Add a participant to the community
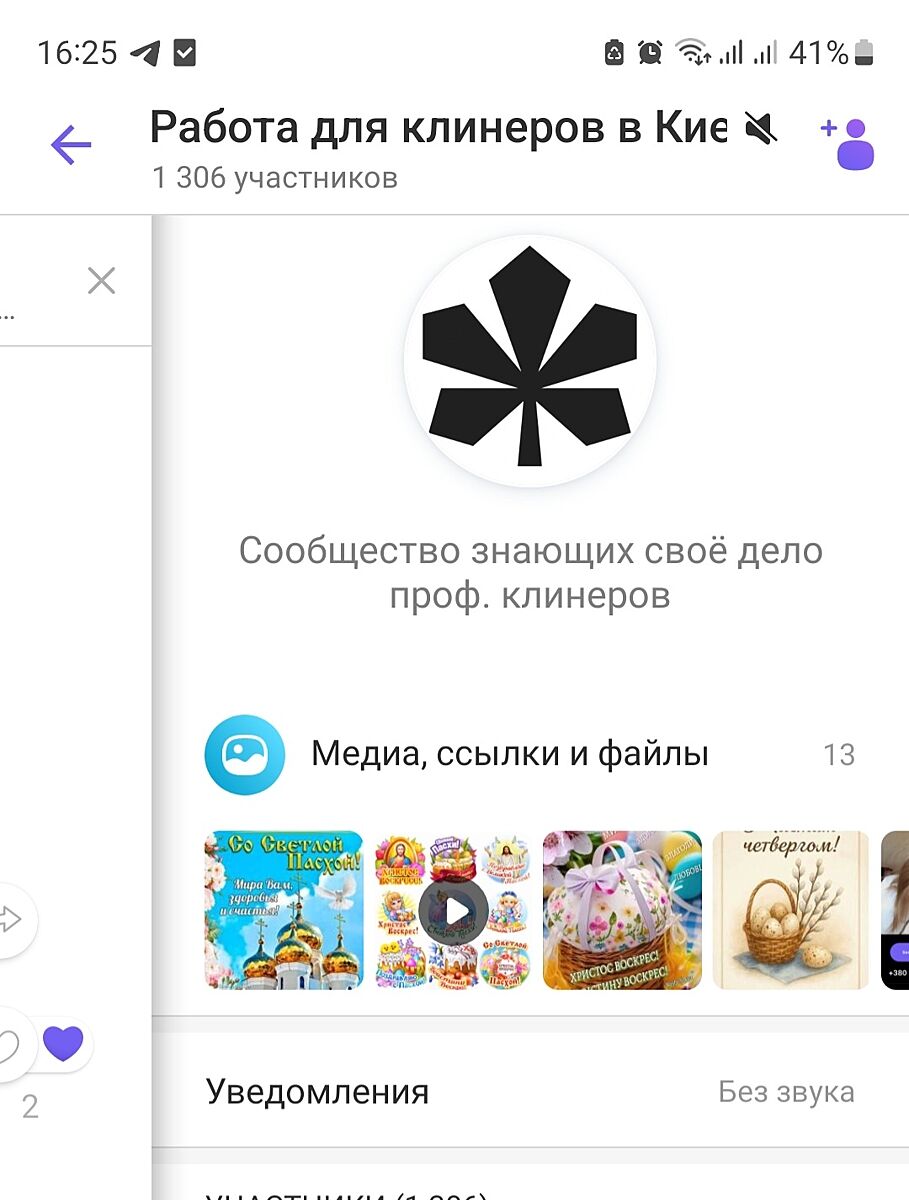 848,144
